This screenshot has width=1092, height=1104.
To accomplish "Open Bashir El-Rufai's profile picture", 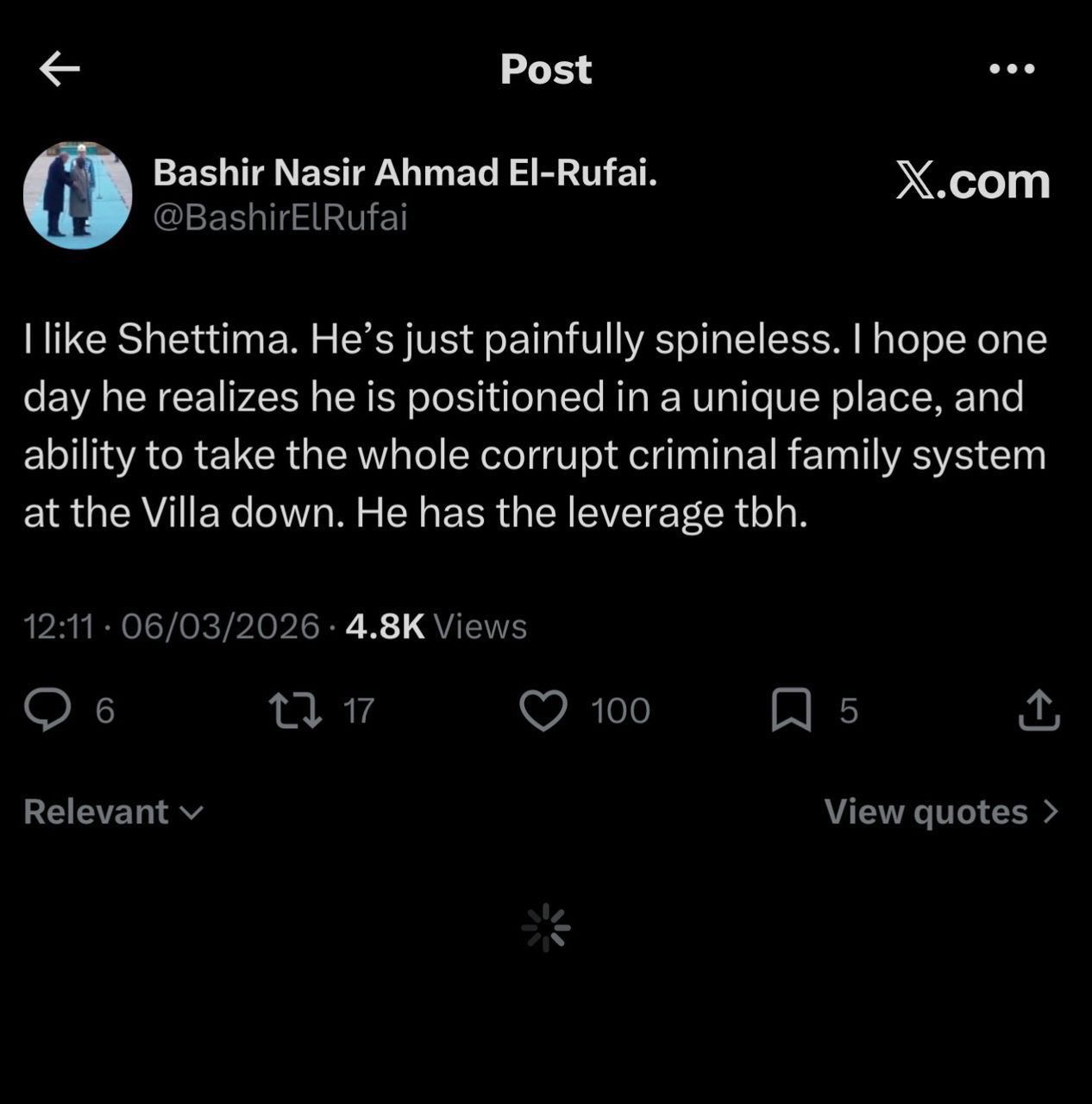I will (78, 196).
